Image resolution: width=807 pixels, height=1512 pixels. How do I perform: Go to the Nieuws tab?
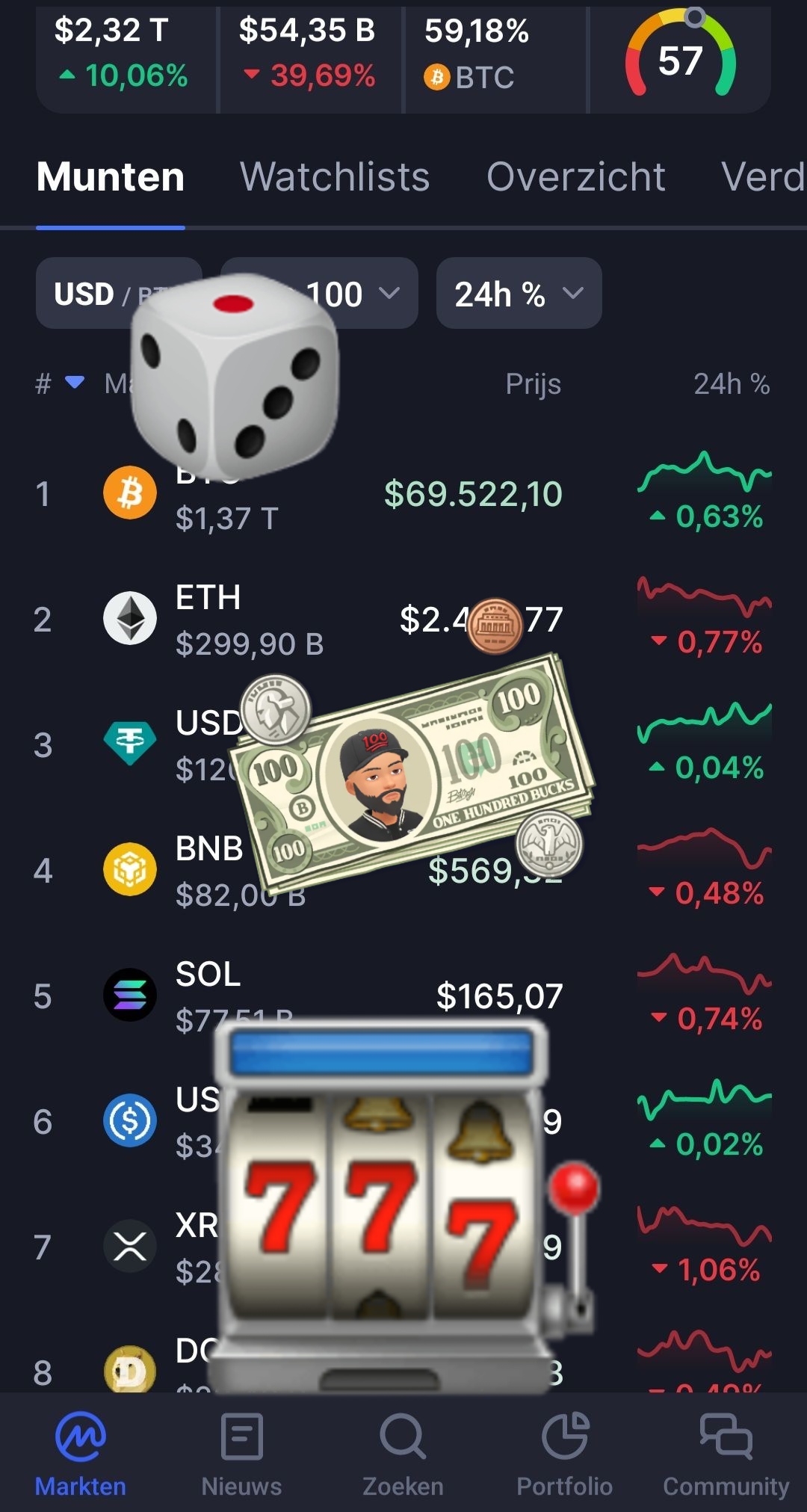pyautogui.click(x=241, y=1451)
